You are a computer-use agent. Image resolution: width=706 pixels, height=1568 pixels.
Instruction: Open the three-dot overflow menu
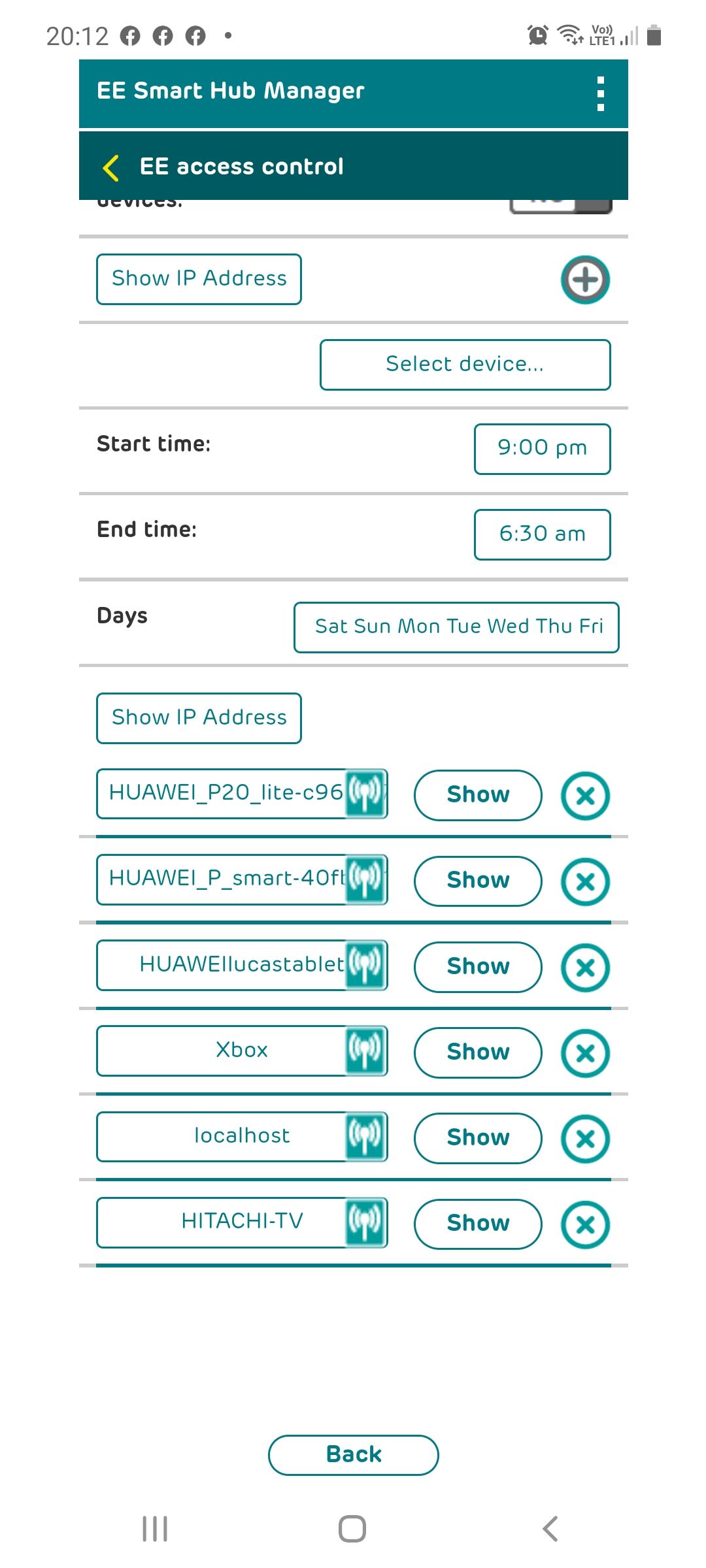600,94
